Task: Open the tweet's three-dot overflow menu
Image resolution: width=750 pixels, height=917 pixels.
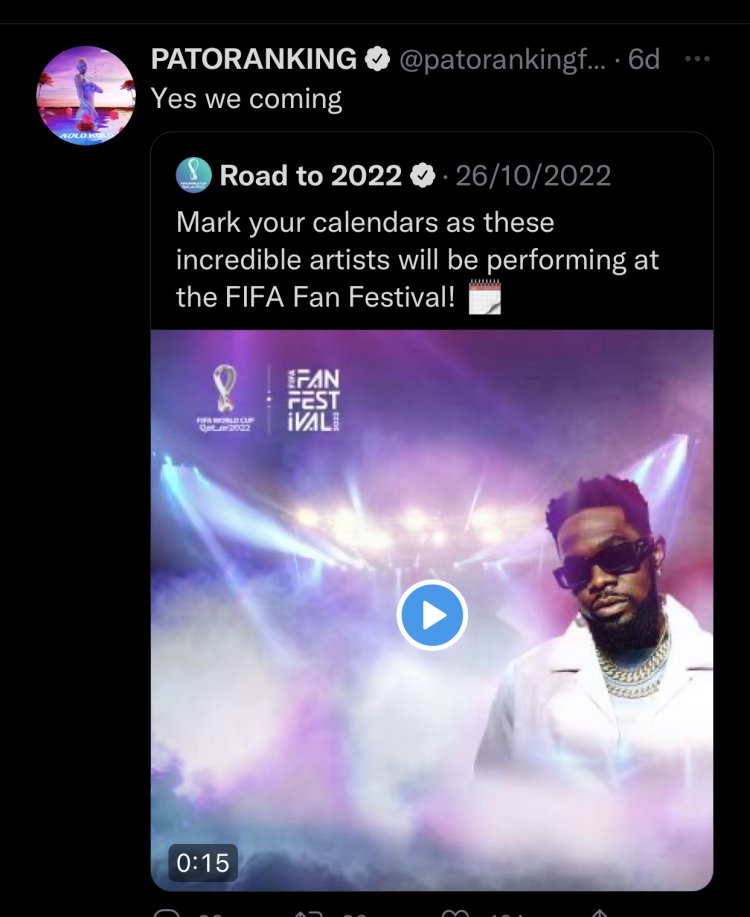Action: pos(697,59)
